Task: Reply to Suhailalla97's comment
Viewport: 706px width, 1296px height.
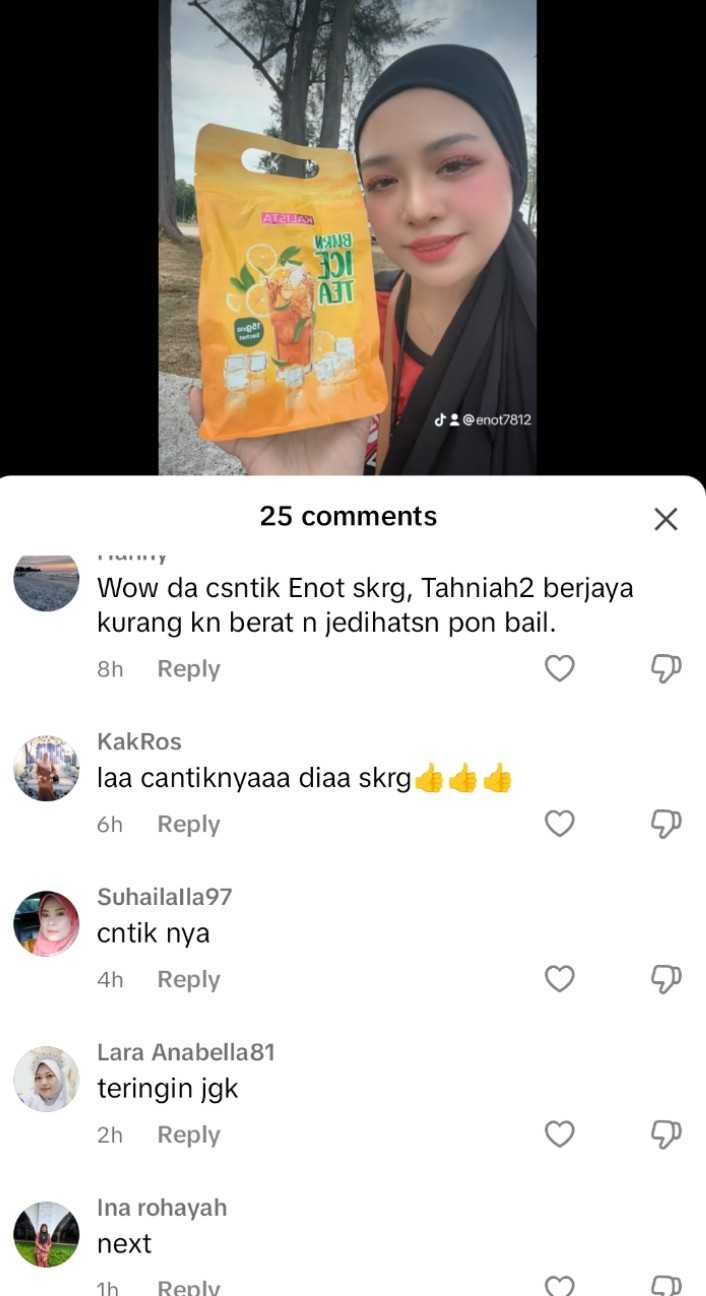Action: click(188, 979)
